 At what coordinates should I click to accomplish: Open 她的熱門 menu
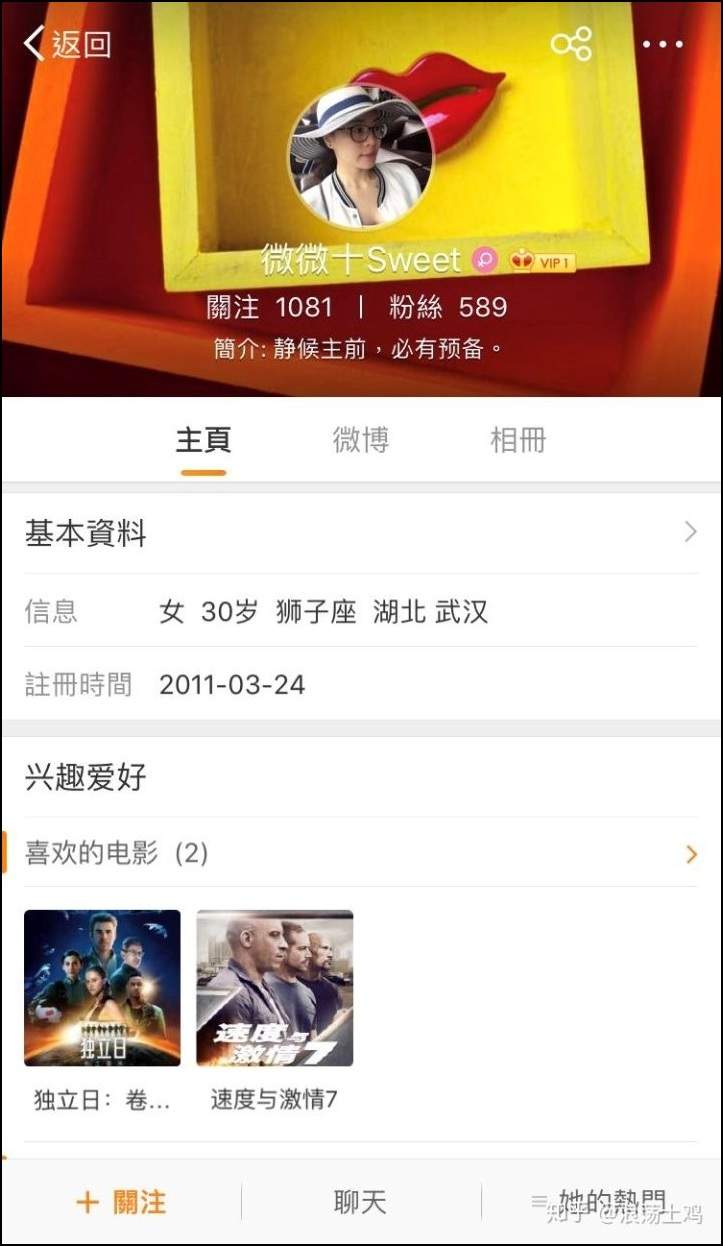click(600, 1202)
